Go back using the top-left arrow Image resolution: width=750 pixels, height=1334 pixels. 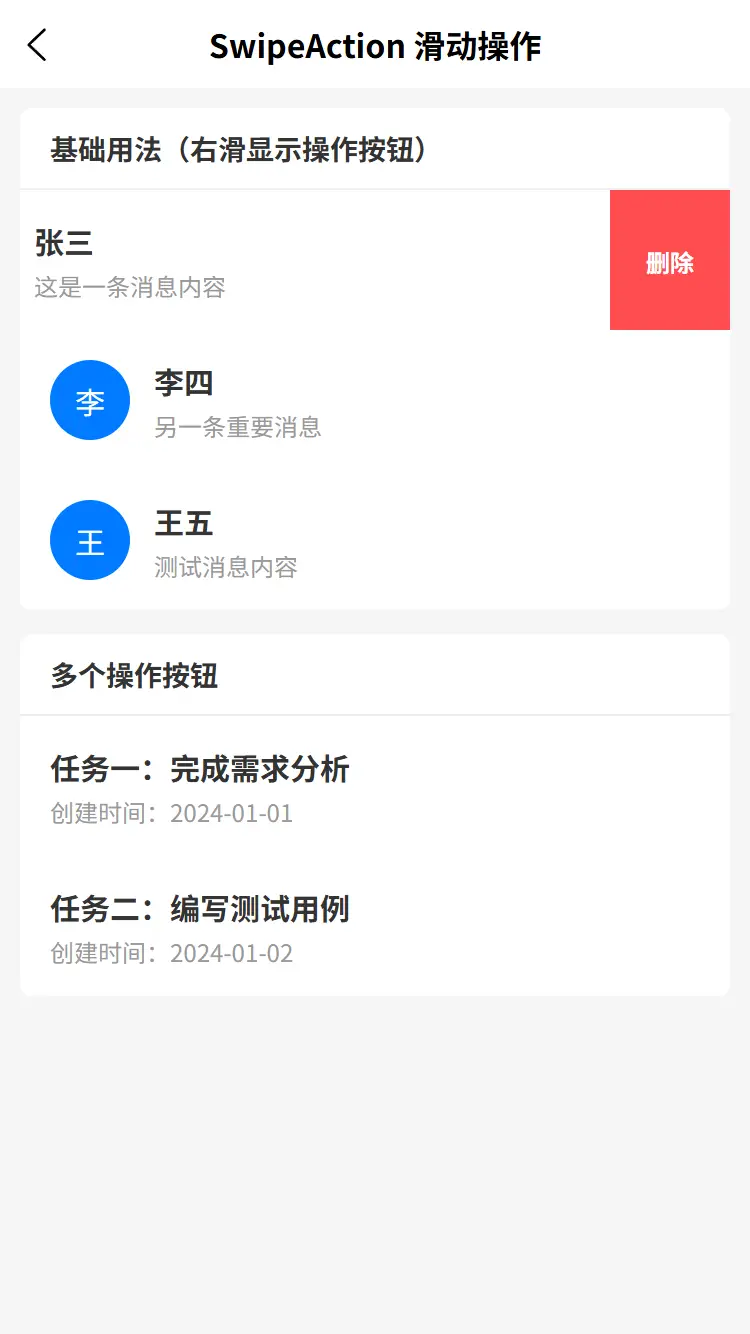(37, 45)
